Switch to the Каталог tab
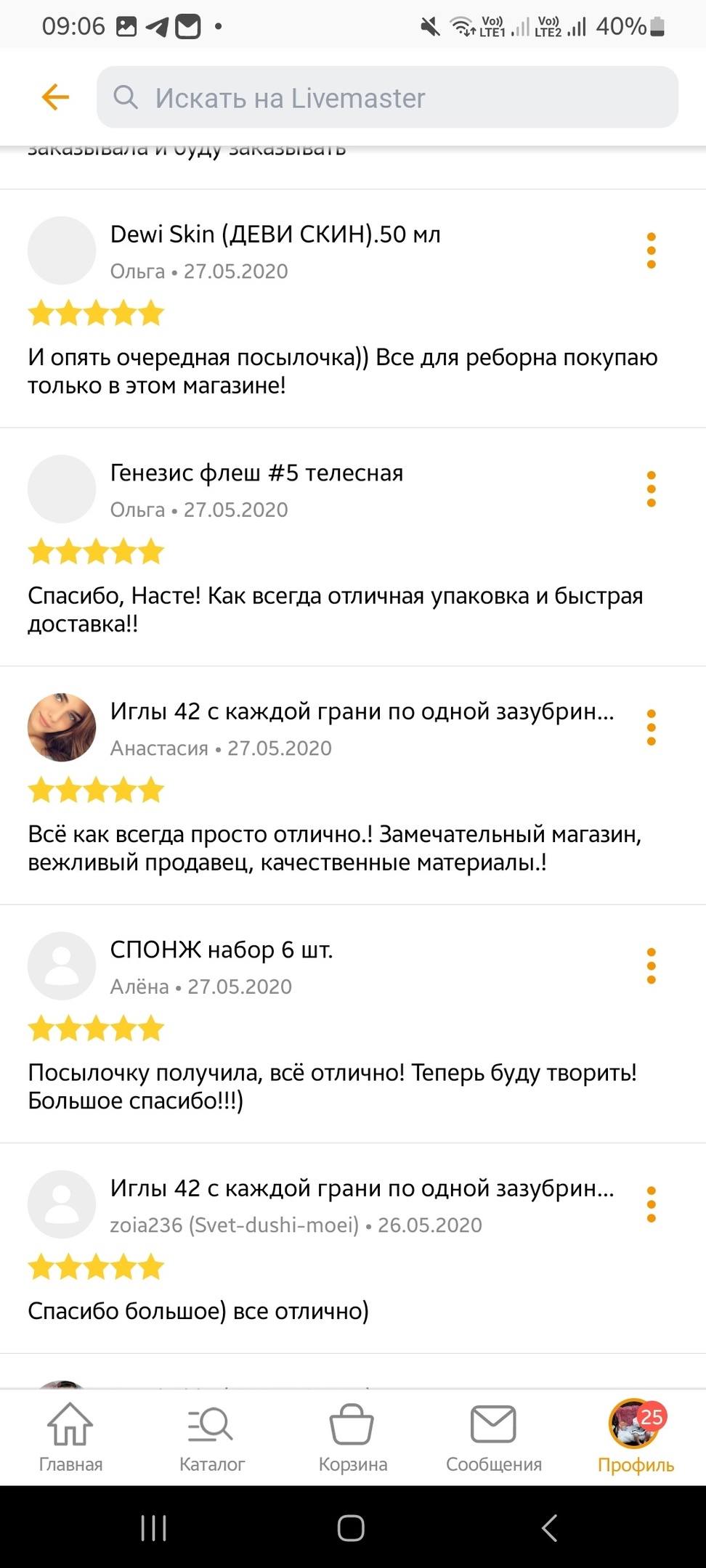Screen dimensions: 706x1568 [x=211, y=1438]
